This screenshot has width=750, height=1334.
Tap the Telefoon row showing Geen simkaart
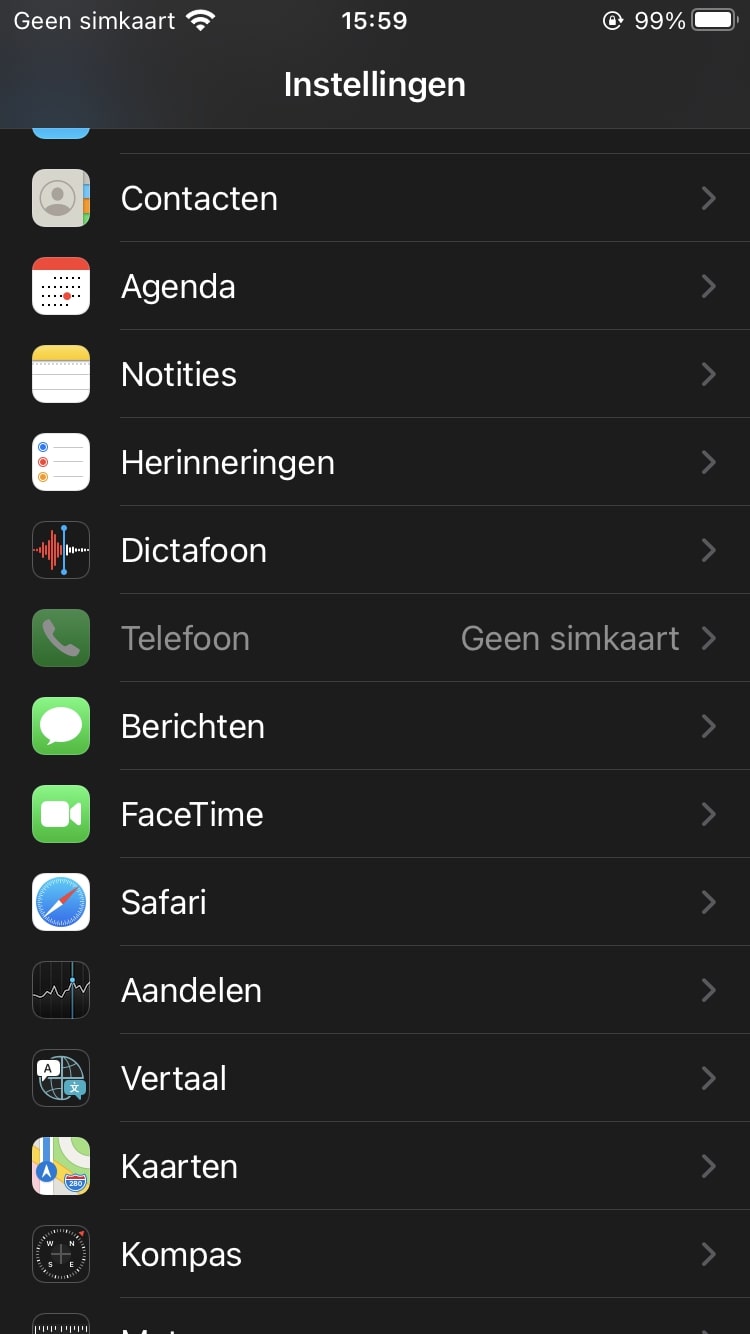point(375,638)
